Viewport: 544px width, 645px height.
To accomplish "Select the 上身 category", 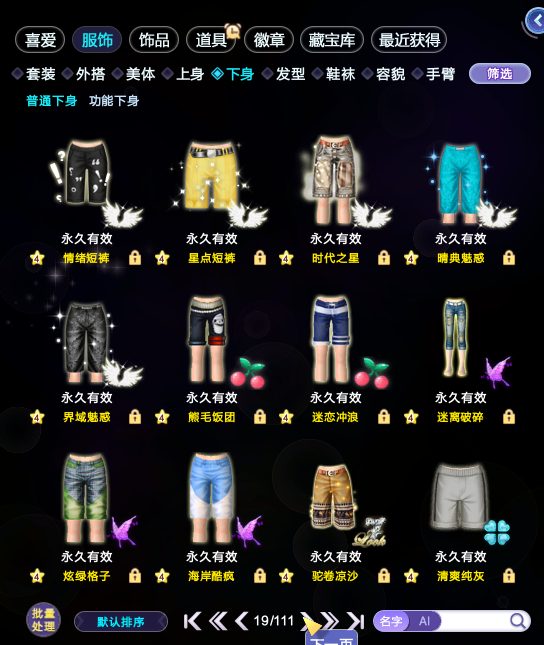I will [184, 74].
